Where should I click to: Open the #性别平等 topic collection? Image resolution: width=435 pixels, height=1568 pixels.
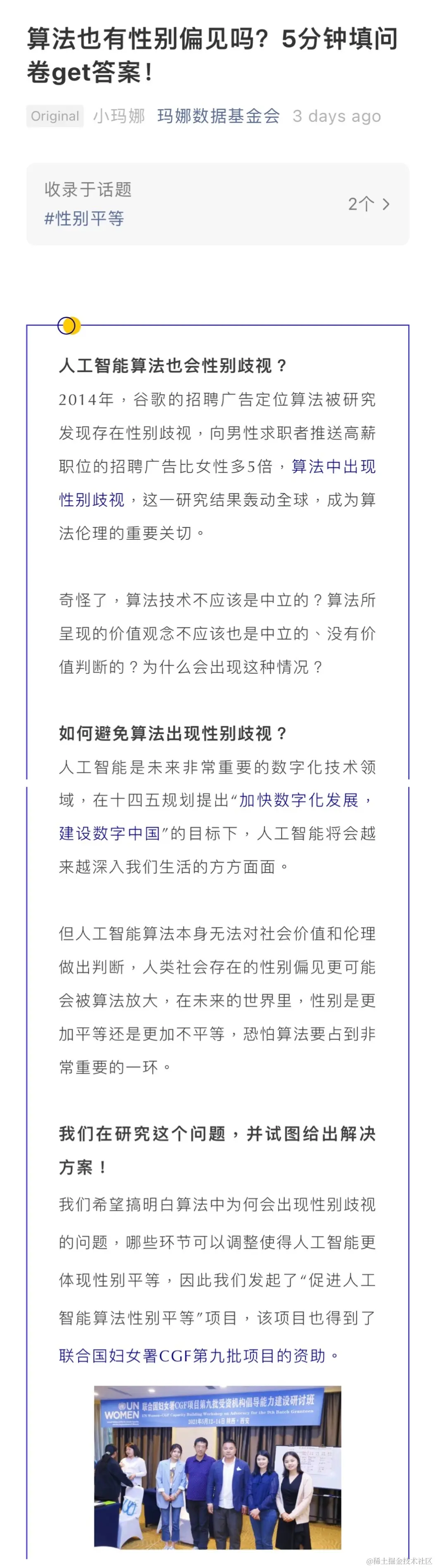click(x=85, y=218)
